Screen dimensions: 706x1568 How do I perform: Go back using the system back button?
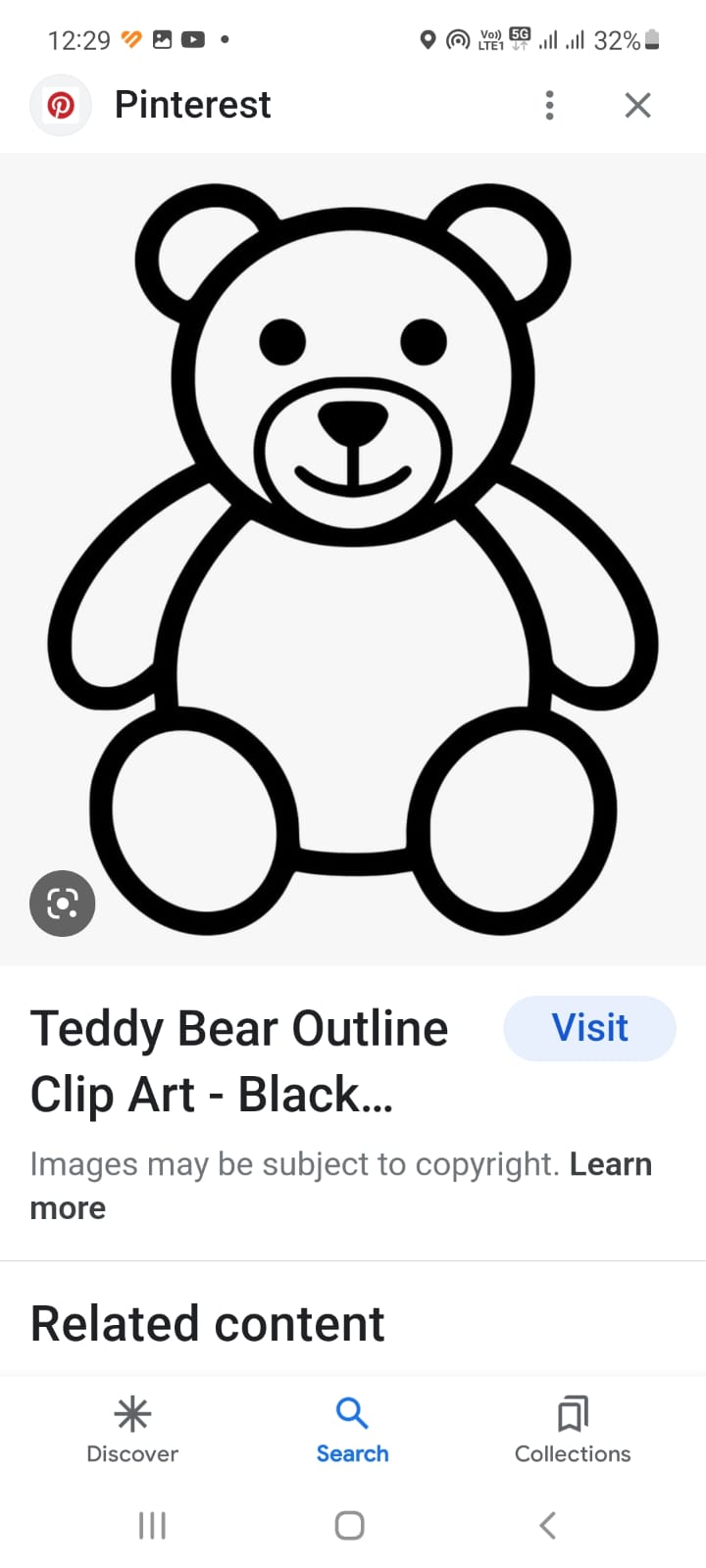(548, 1525)
